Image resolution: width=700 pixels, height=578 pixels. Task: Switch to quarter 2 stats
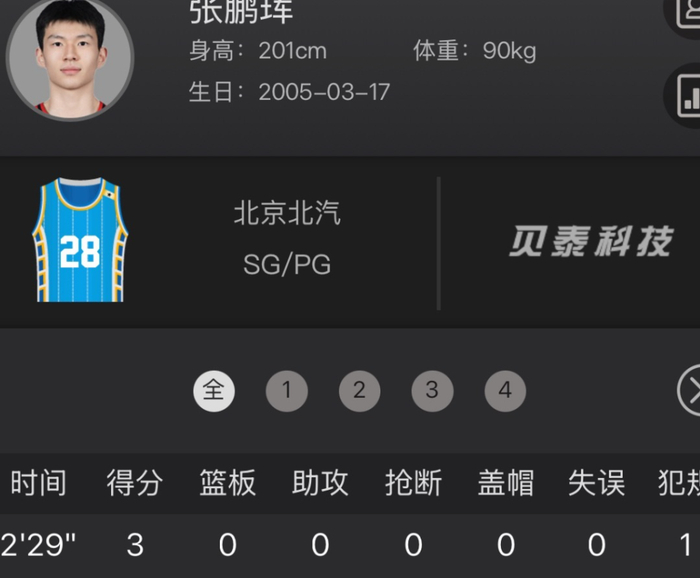tap(360, 390)
